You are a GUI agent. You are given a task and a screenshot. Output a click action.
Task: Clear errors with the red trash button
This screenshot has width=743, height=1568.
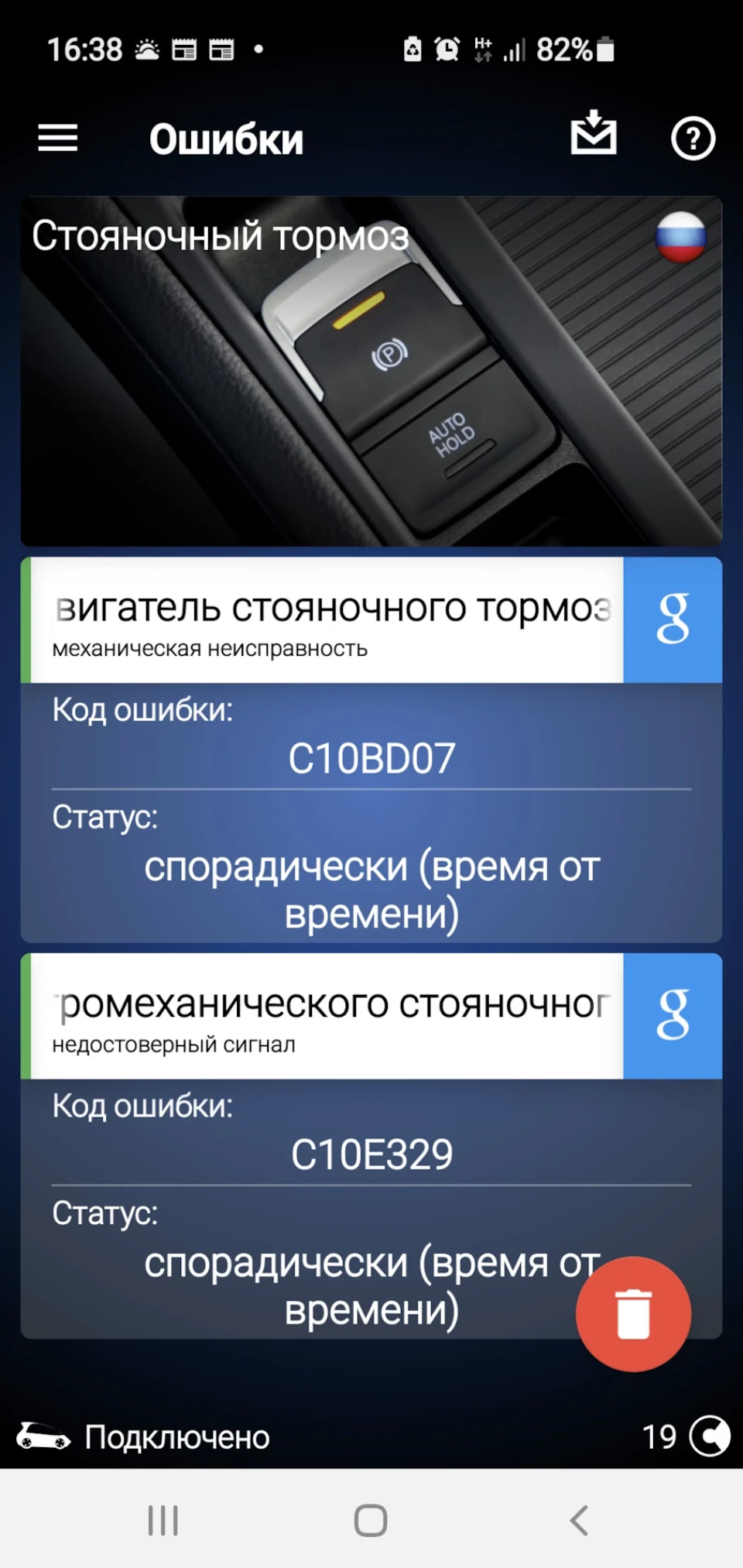point(633,1314)
